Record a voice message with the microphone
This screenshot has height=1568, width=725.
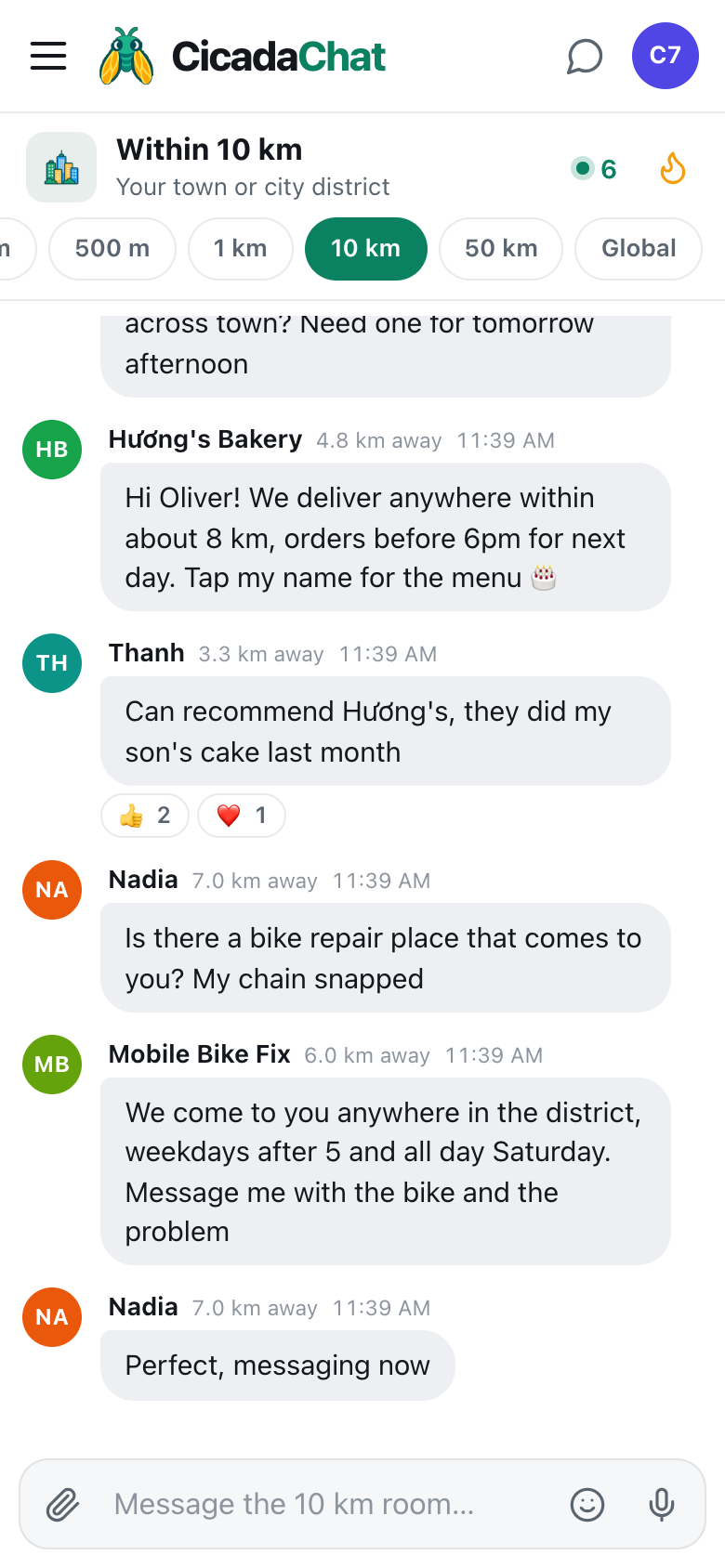662,1504
